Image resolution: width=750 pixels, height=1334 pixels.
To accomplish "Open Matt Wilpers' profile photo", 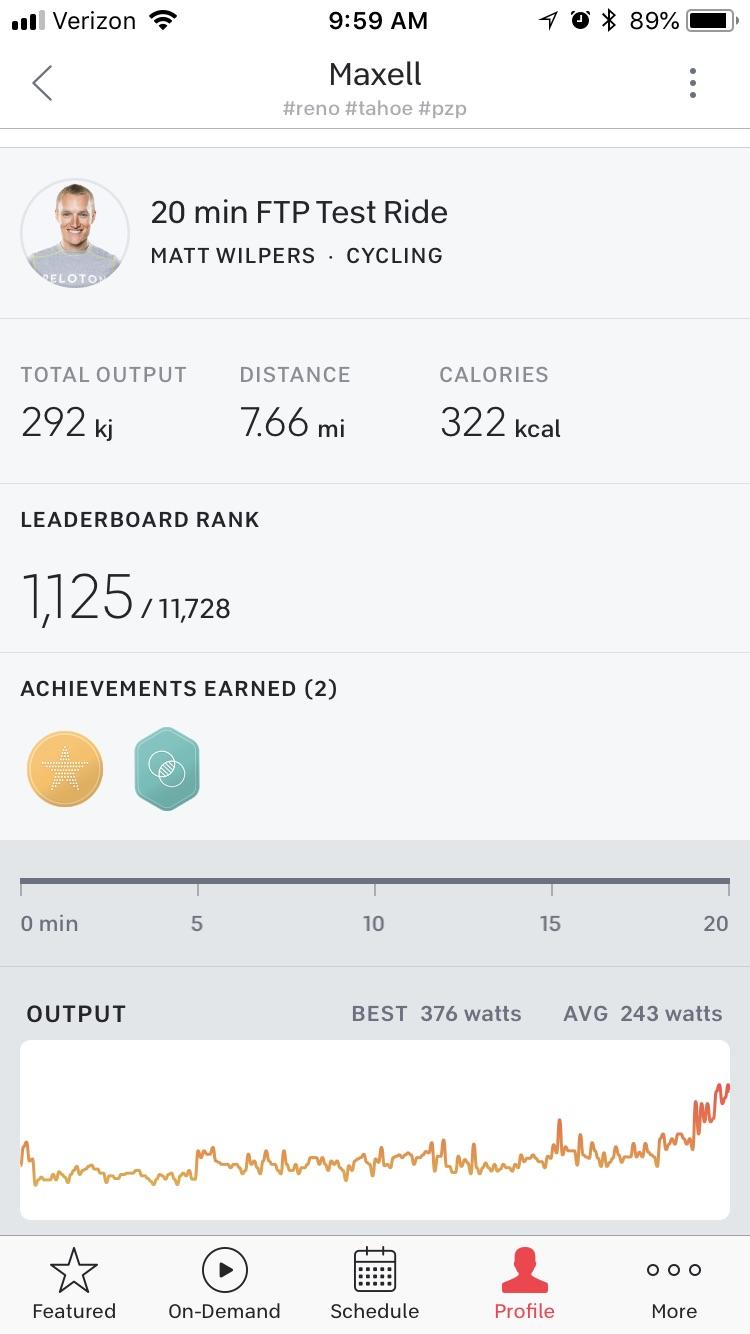I will tap(75, 232).
